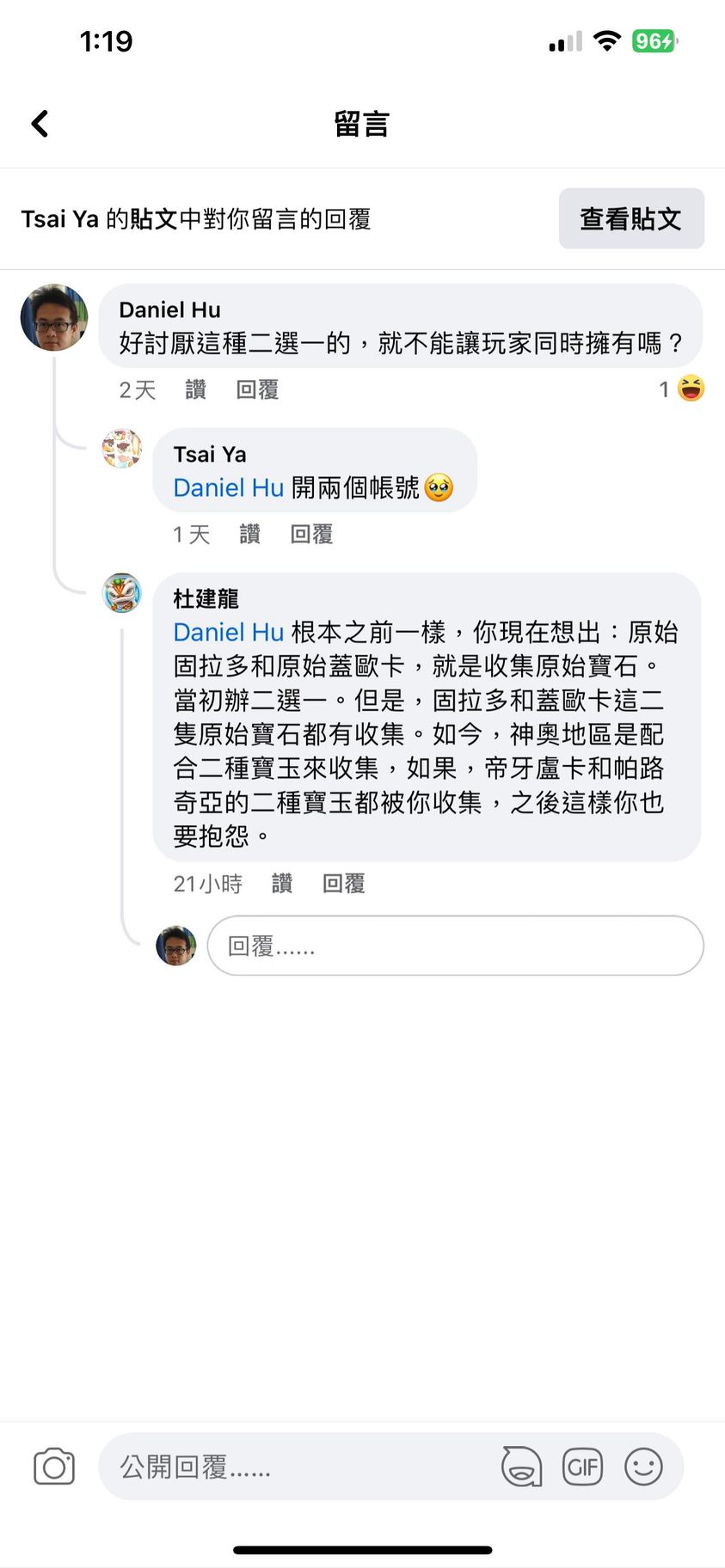The width and height of the screenshot is (725, 1568).
Task: Open the sticker picker
Action: pyautogui.click(x=521, y=1467)
